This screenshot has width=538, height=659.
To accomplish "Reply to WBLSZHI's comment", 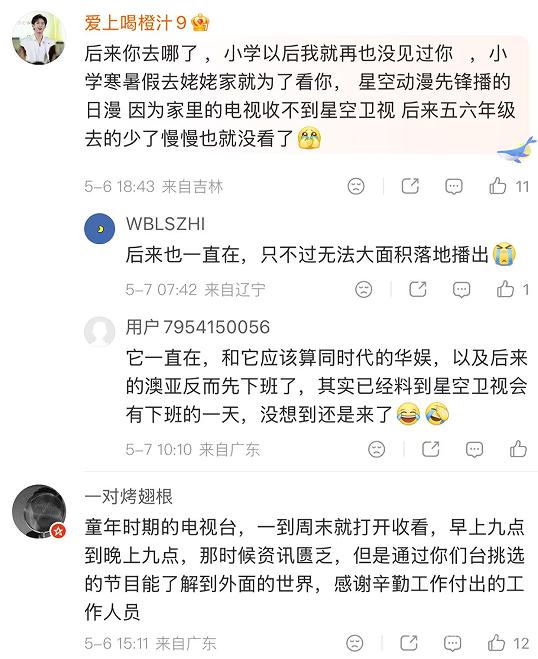I will (x=462, y=290).
